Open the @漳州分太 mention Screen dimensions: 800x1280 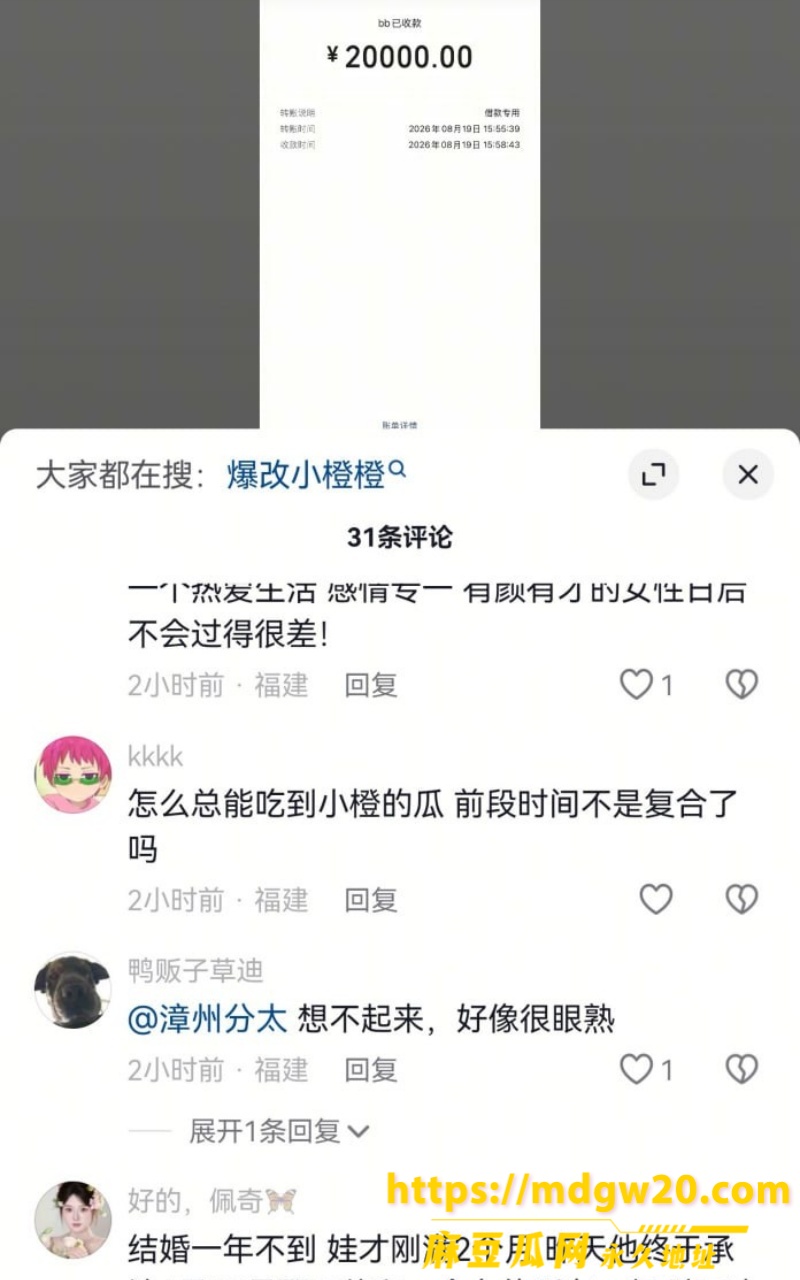[x=208, y=1020]
